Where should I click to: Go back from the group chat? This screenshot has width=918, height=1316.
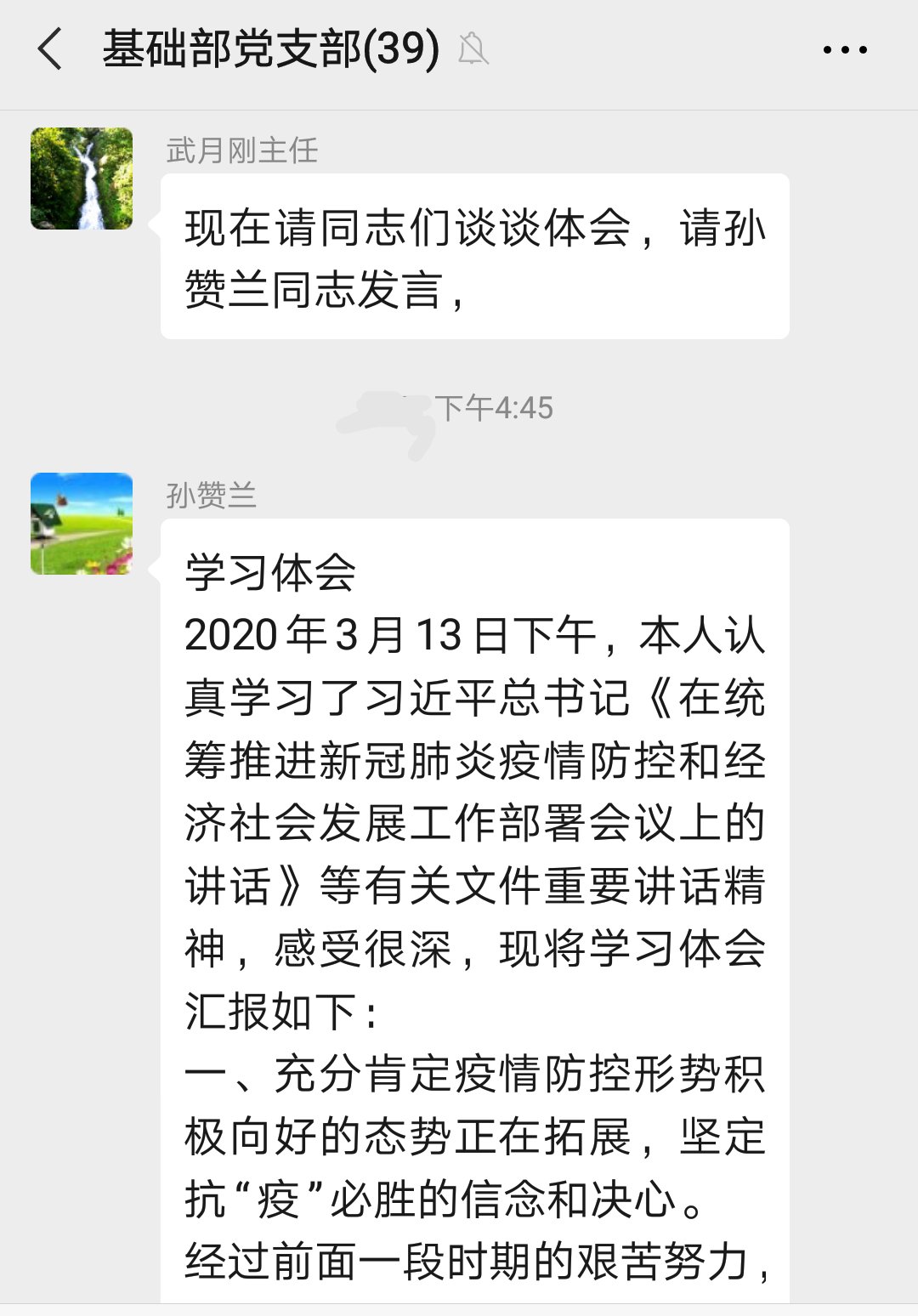[51, 48]
